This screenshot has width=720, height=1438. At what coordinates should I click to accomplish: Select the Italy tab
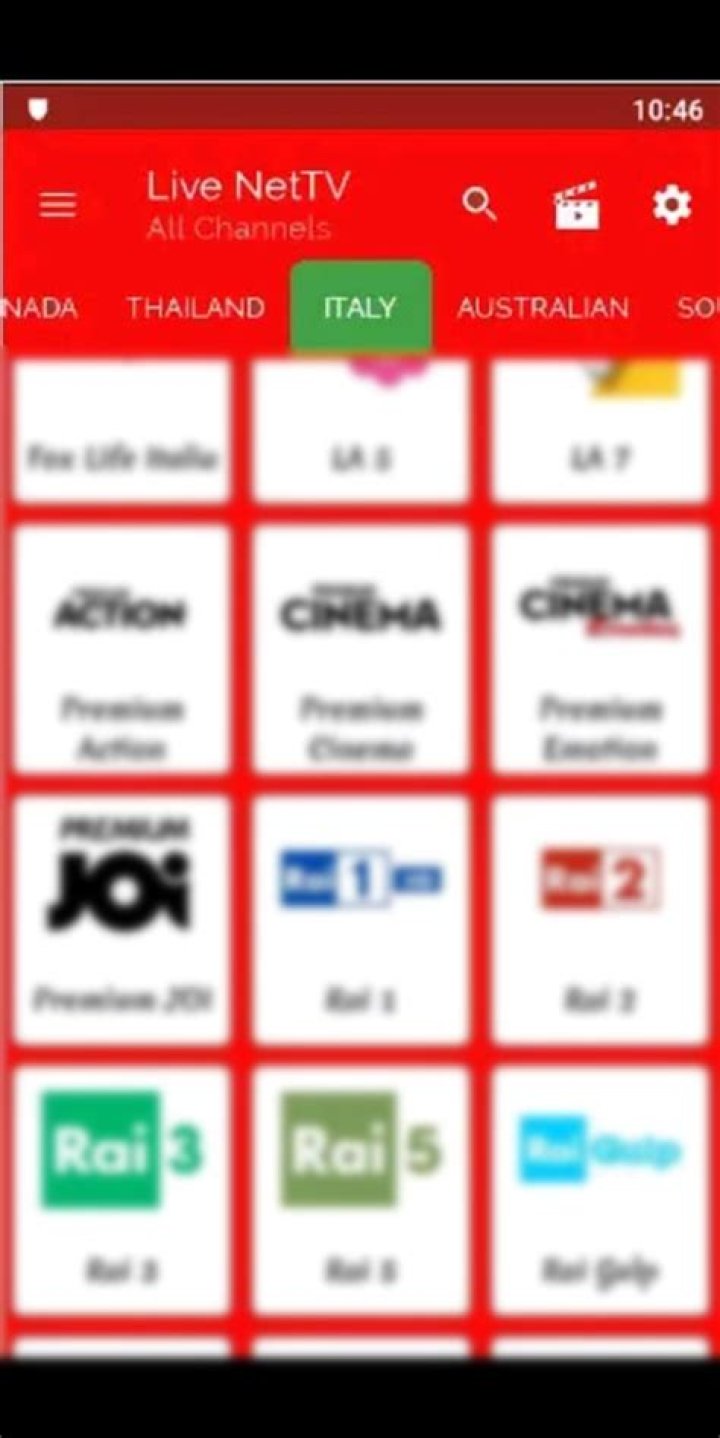point(360,308)
